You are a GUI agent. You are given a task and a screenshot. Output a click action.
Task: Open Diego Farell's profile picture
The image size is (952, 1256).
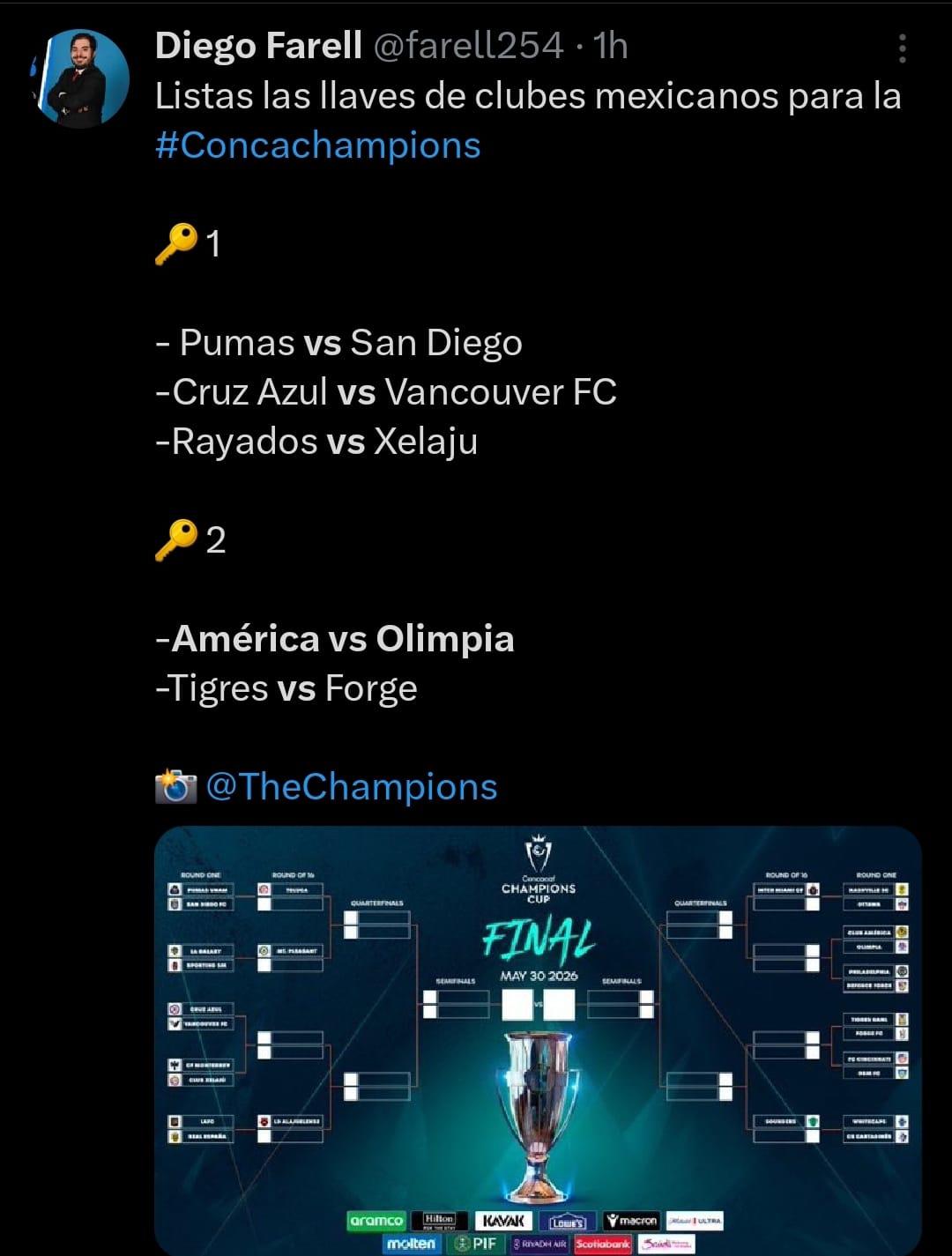tap(81, 78)
